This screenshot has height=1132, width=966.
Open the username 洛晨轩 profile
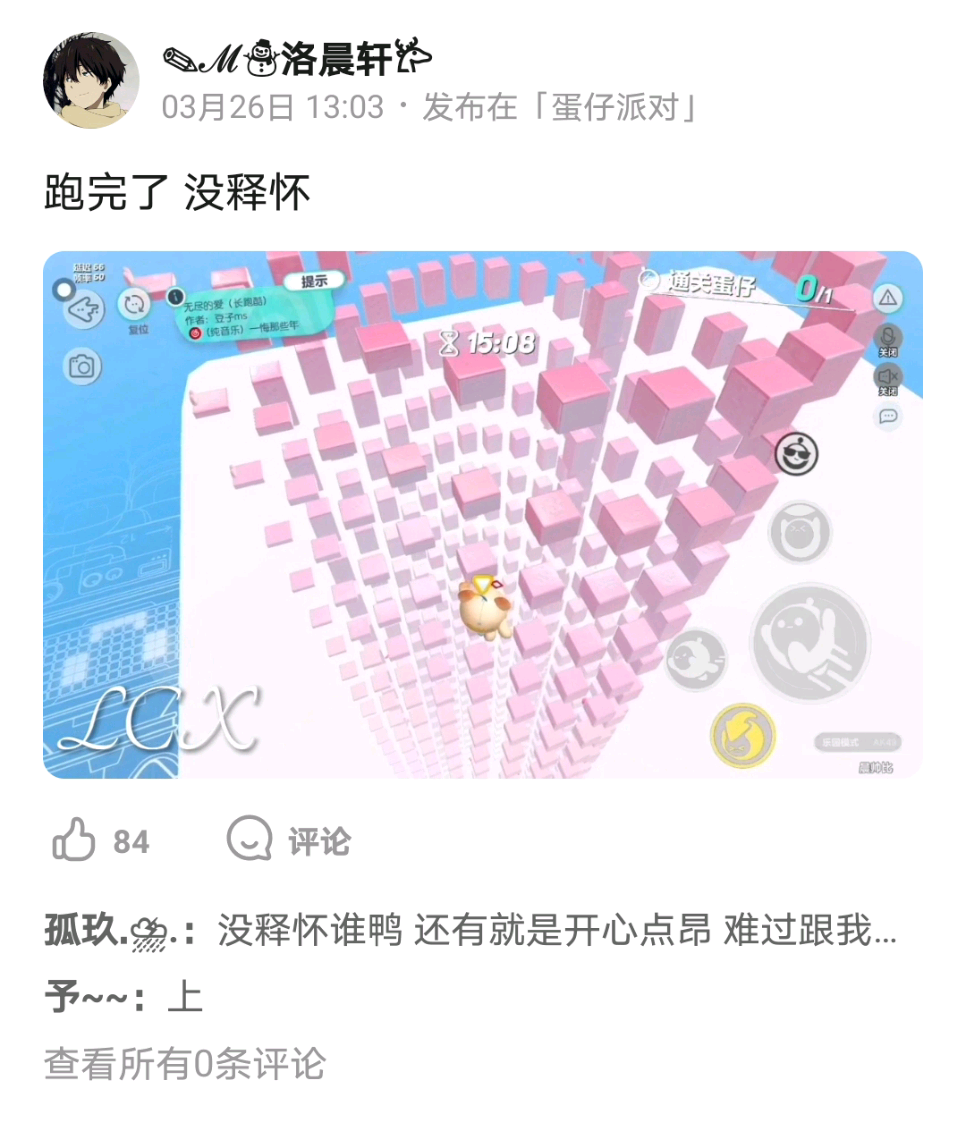[298, 60]
